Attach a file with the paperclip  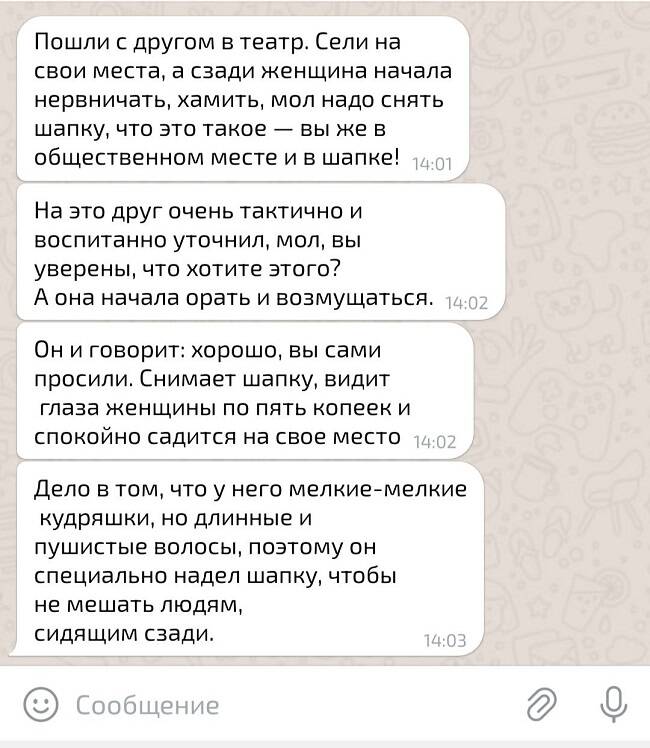[542, 704]
